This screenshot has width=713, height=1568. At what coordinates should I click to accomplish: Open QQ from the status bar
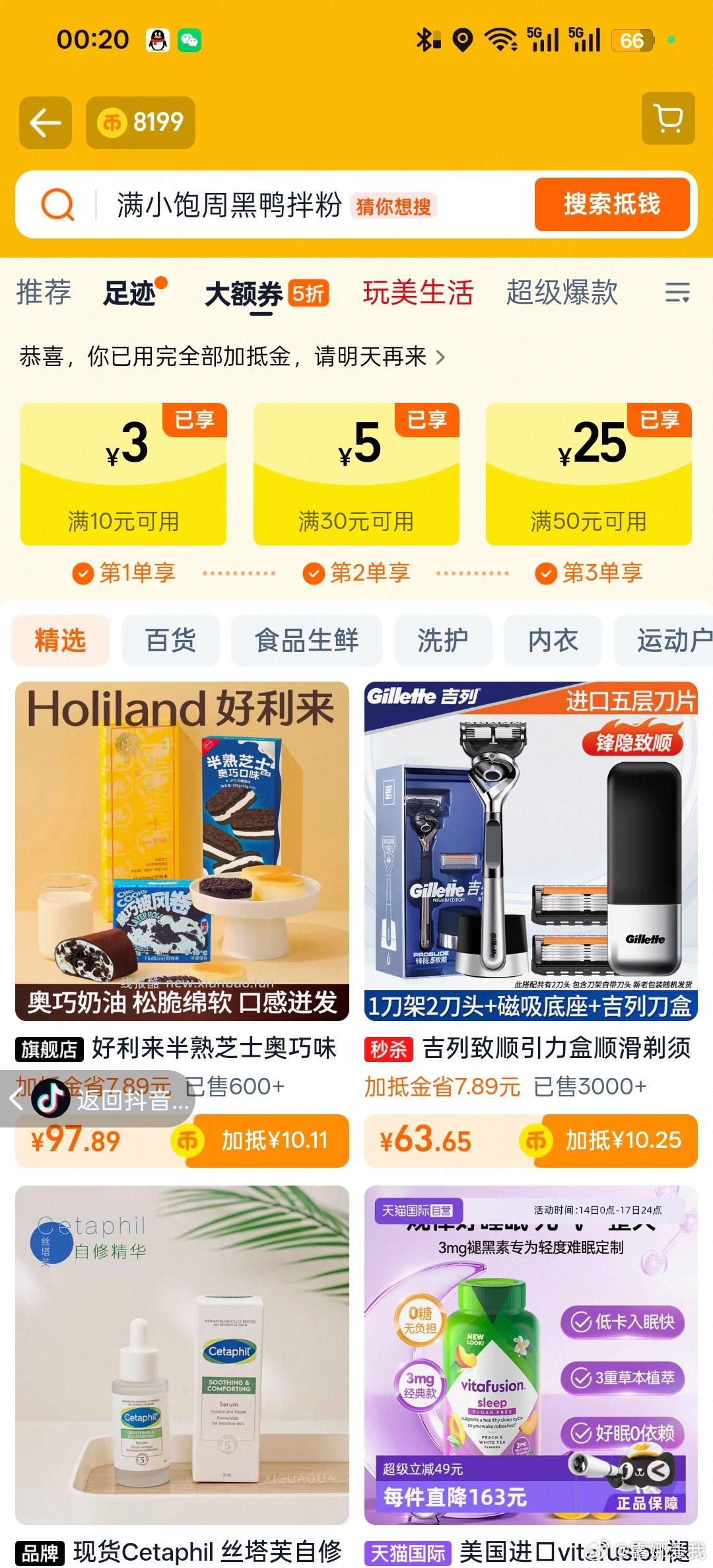[156, 40]
